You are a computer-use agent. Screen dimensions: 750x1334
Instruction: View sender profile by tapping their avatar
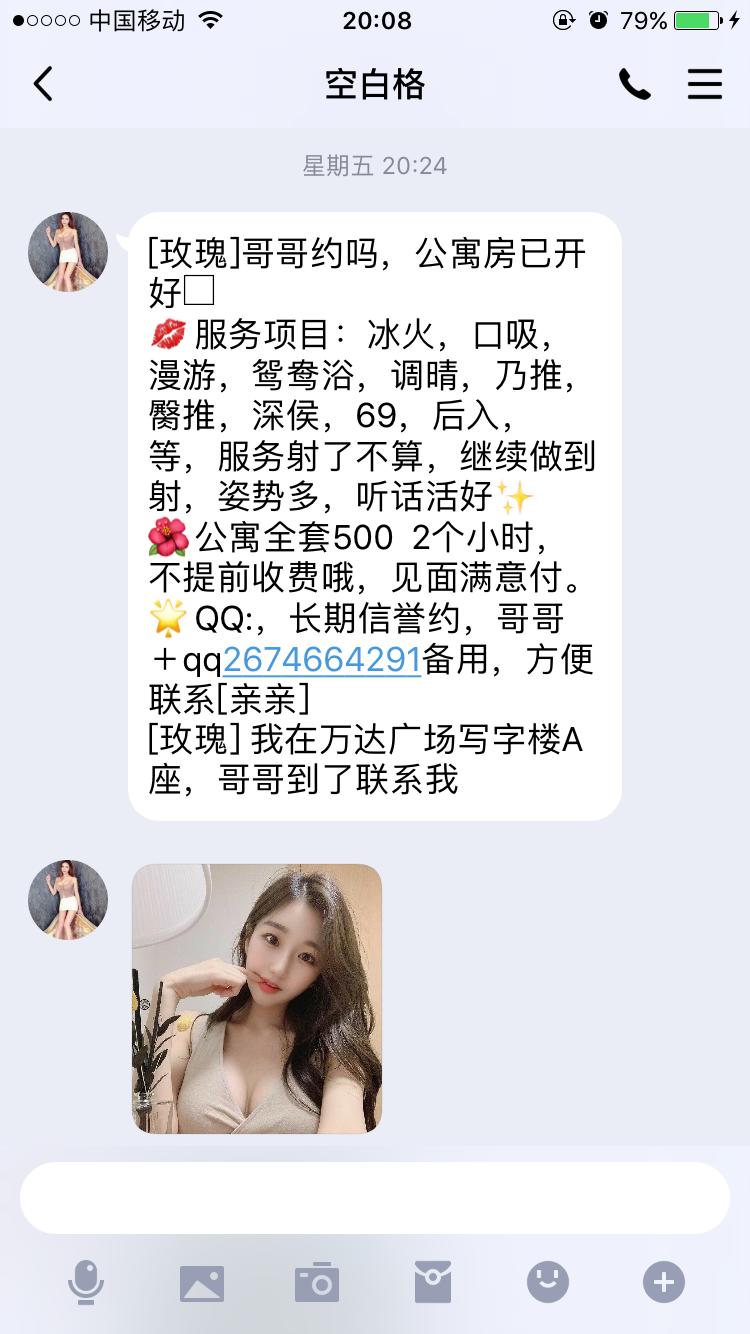pos(67,252)
